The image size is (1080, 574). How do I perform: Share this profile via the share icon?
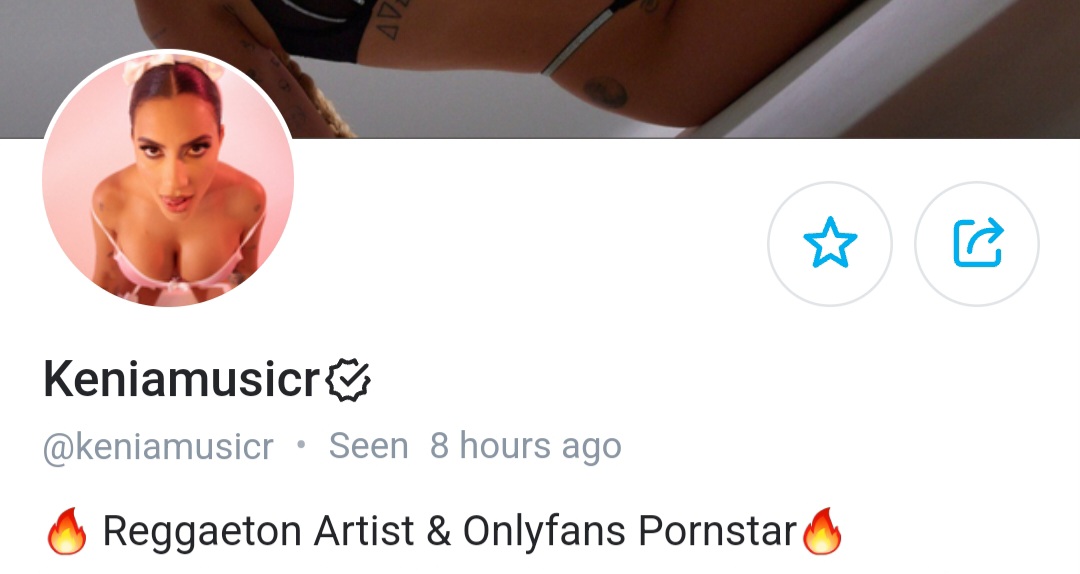pyautogui.click(x=977, y=243)
